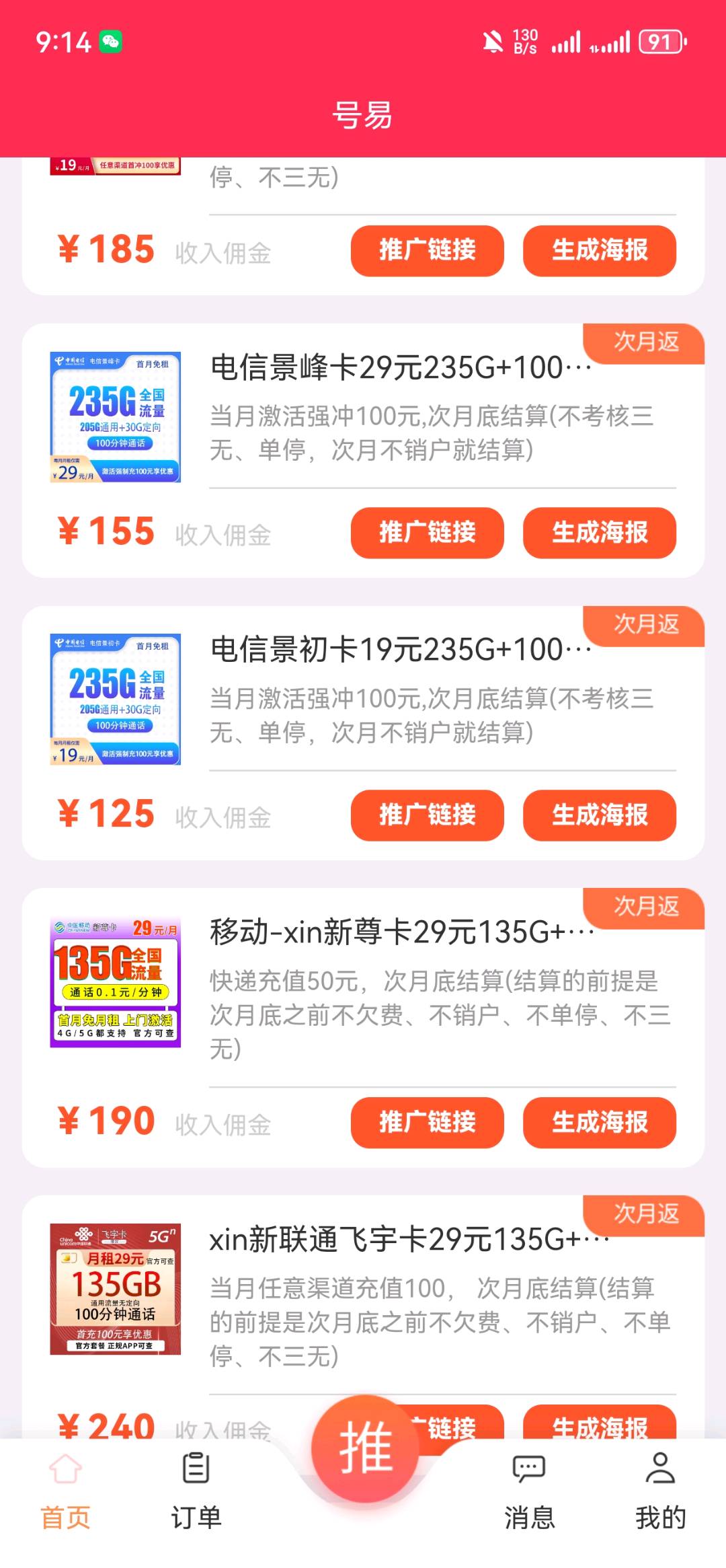This screenshot has height=1568, width=726.
Task: Generate poster for xin新联通飞宇卡29元
Action: (599, 1422)
